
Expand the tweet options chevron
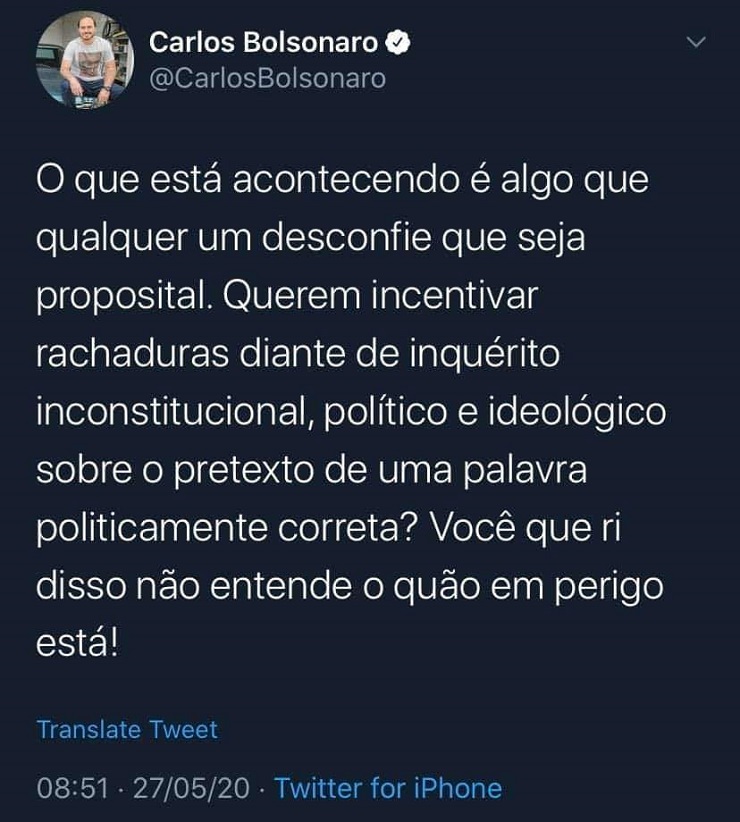coord(698,43)
